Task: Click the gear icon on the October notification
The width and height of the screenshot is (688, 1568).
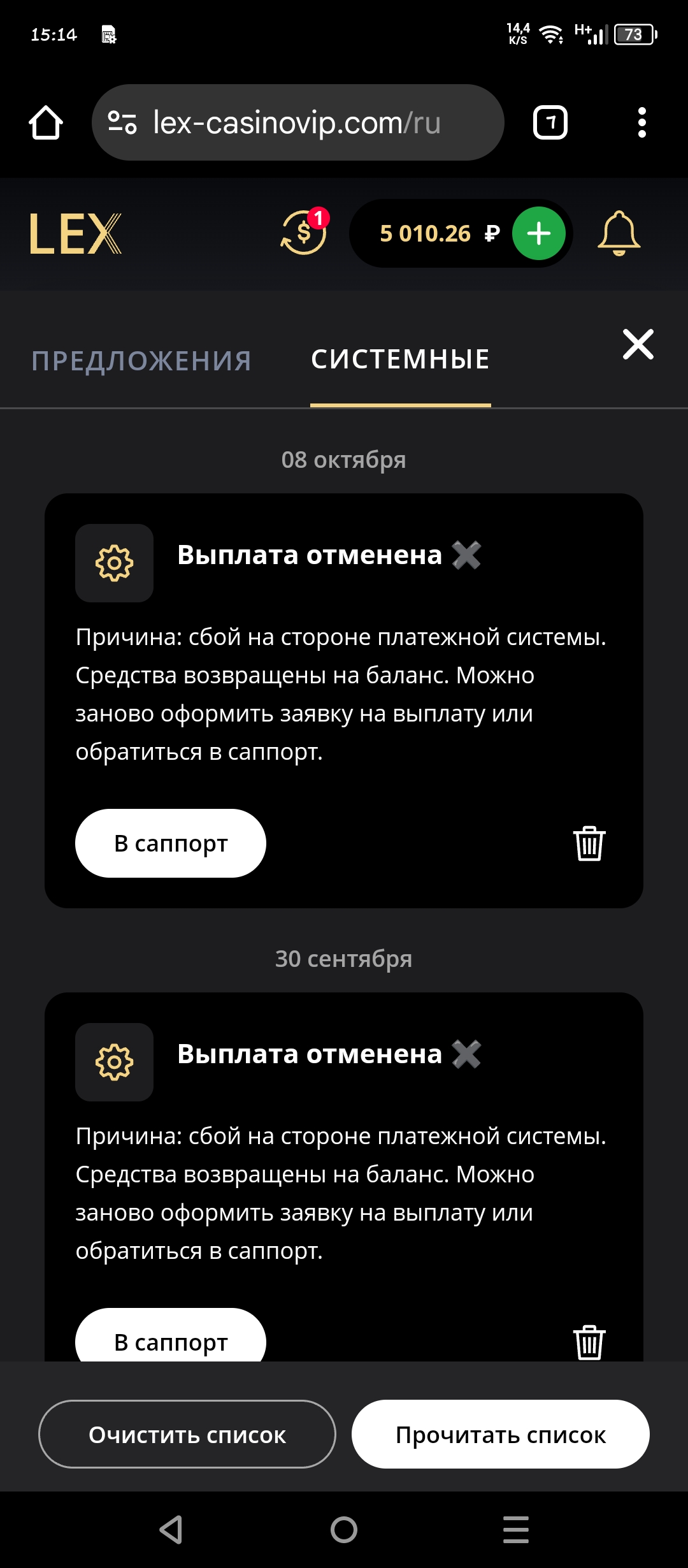Action: pos(114,563)
